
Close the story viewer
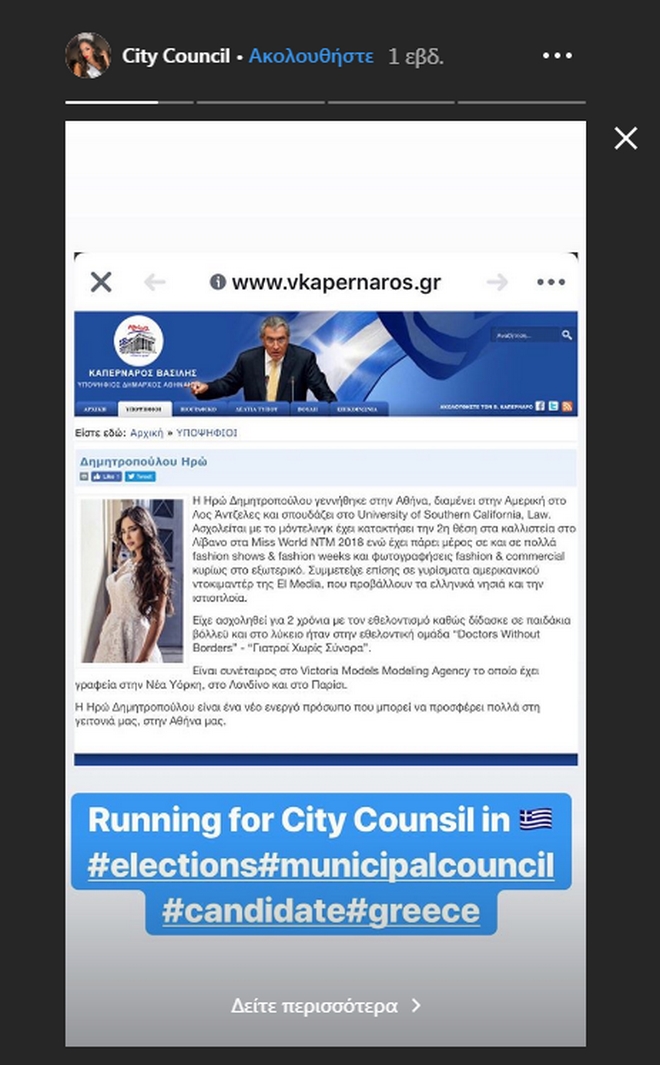tap(626, 139)
